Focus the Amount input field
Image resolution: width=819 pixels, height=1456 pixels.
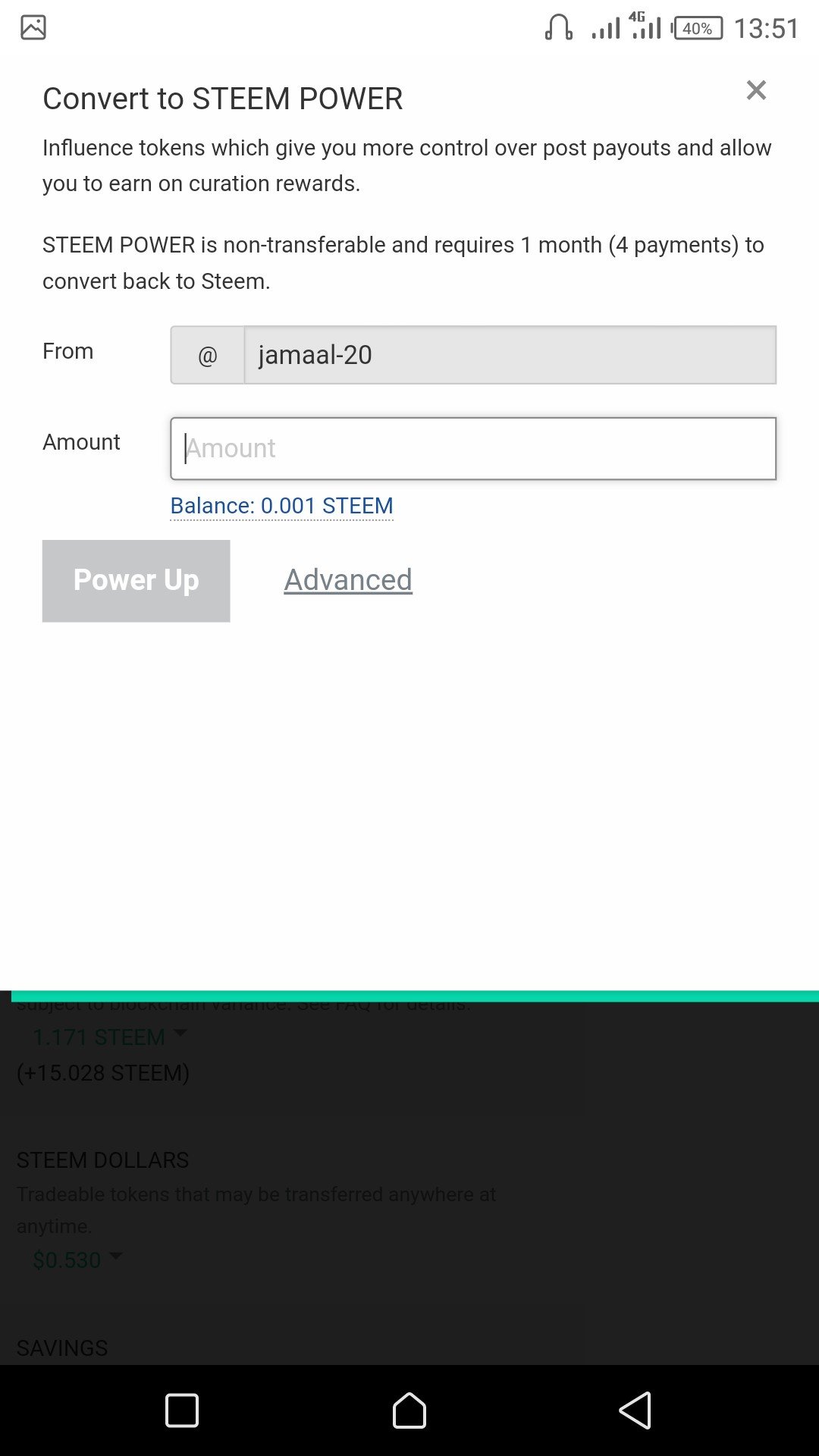pyautogui.click(x=472, y=448)
